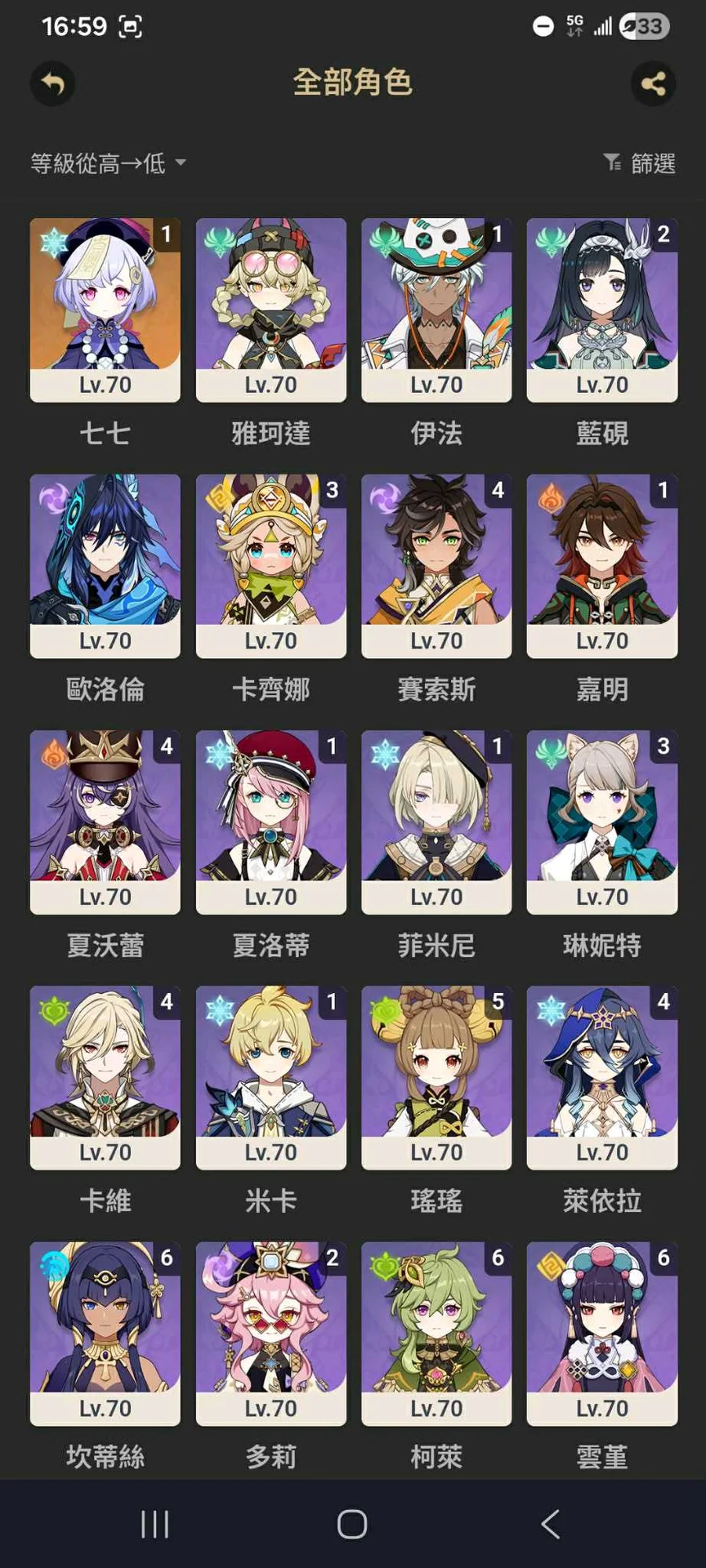Tap the 歐洛倫 character card

[x=105, y=566]
